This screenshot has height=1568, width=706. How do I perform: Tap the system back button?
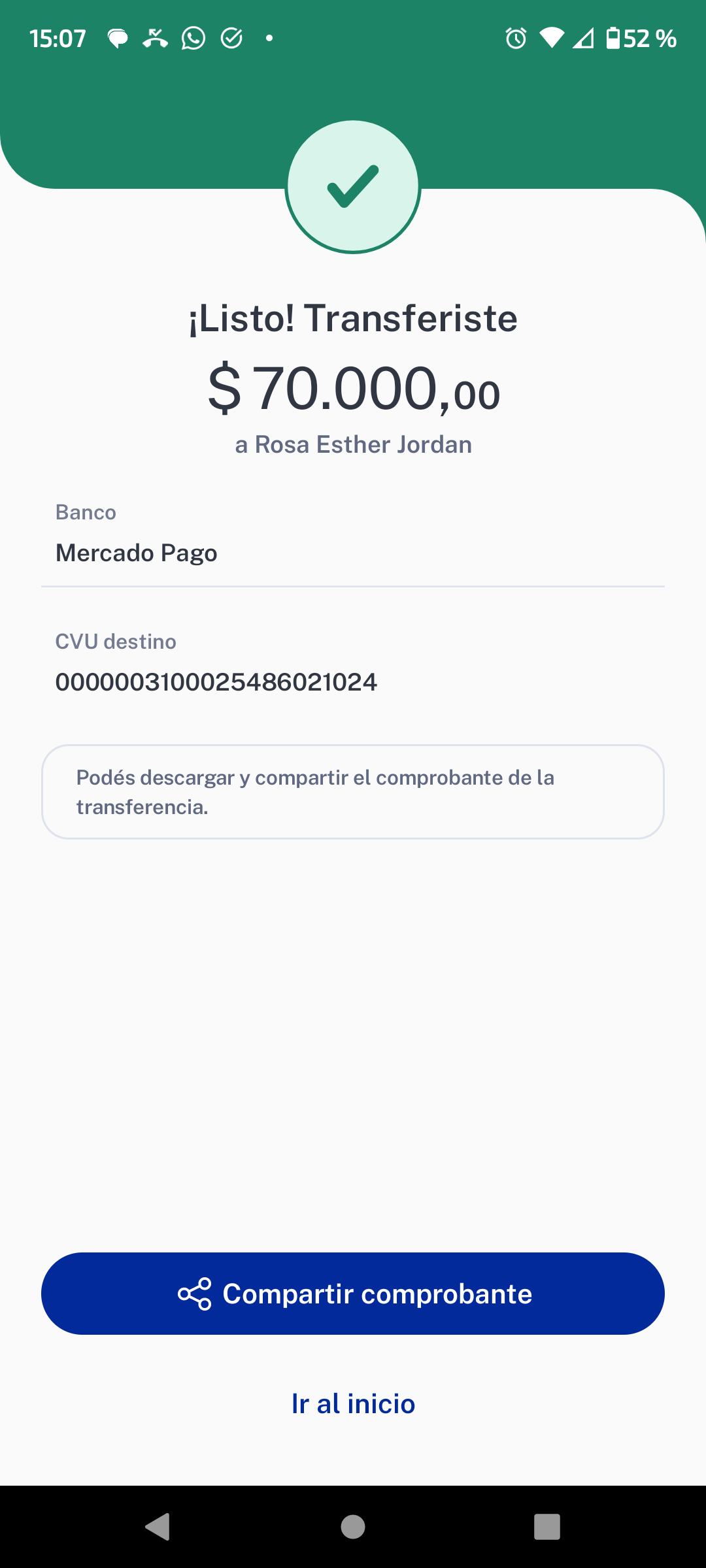158,1527
